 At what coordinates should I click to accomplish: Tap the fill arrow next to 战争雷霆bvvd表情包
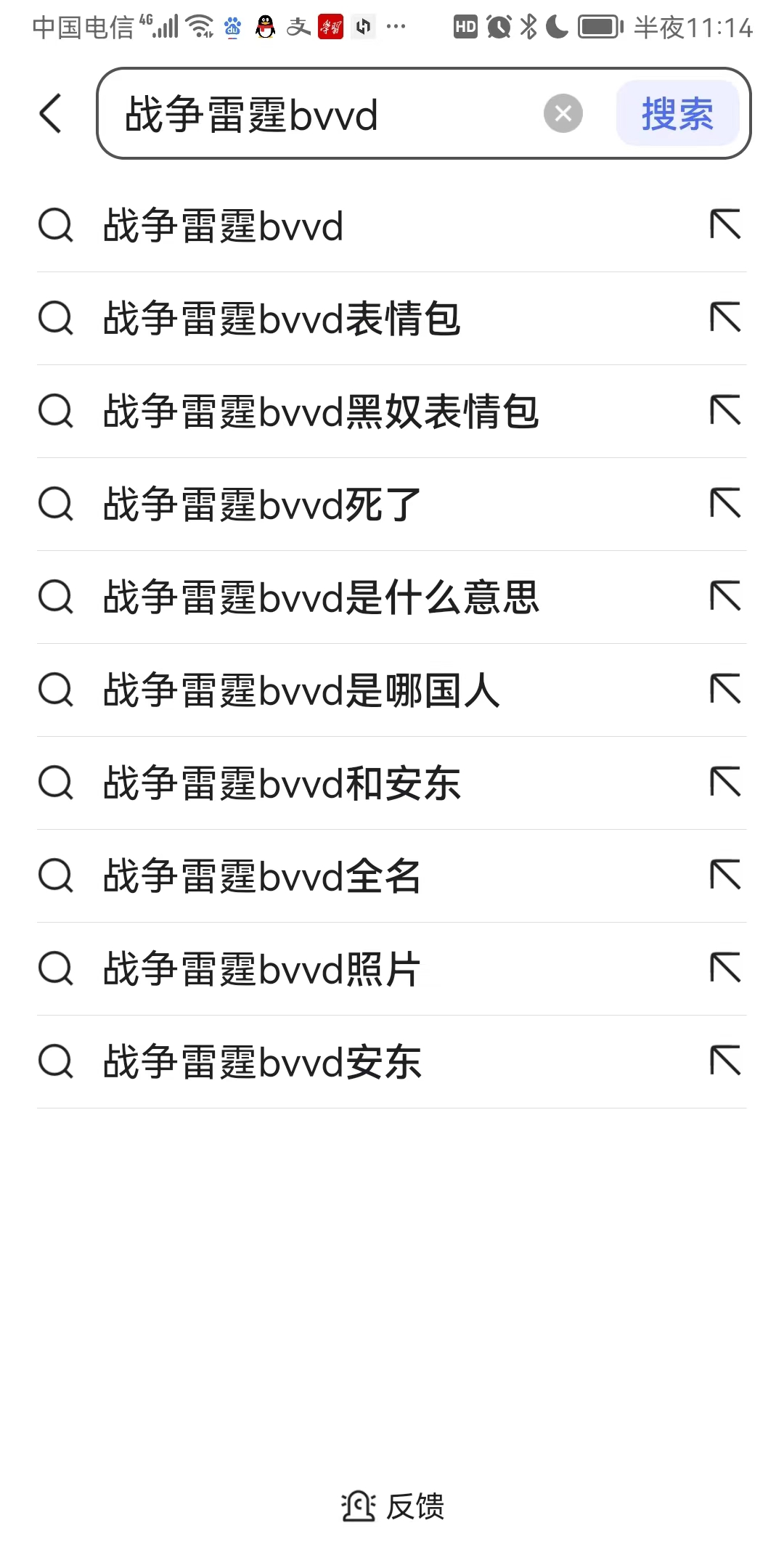click(725, 317)
